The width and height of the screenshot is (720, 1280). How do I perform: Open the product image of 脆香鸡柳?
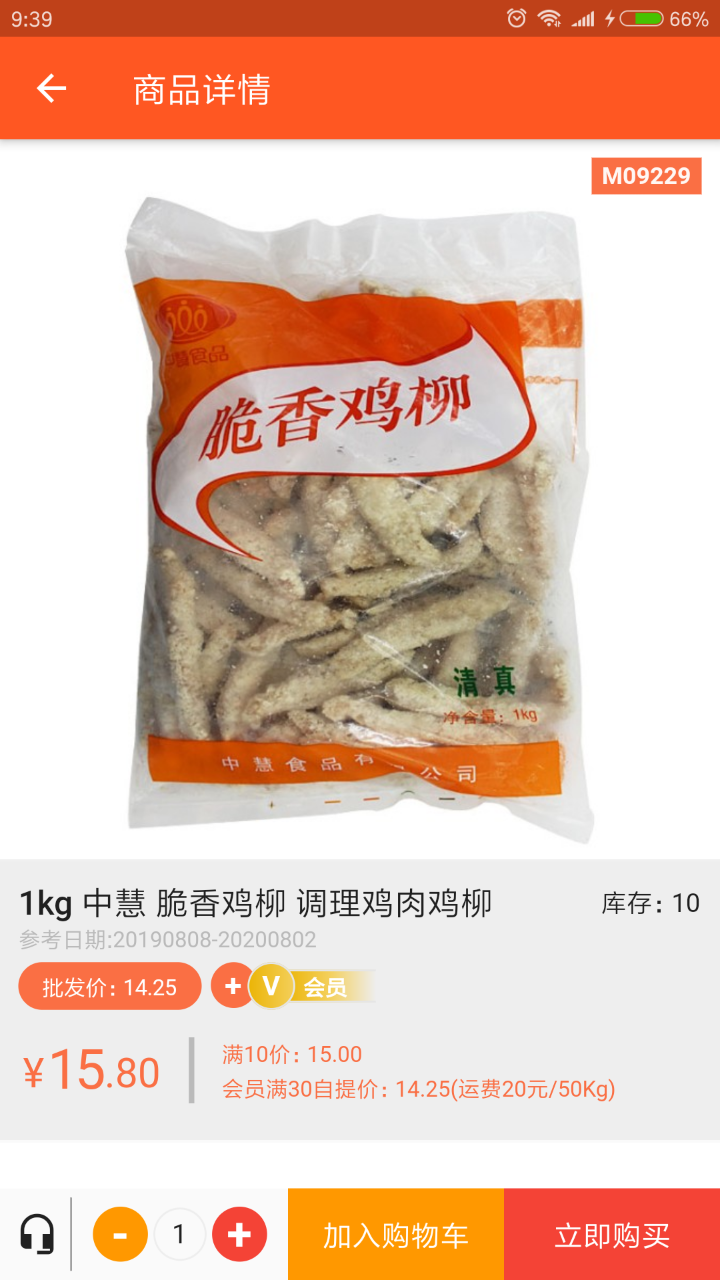tap(360, 500)
